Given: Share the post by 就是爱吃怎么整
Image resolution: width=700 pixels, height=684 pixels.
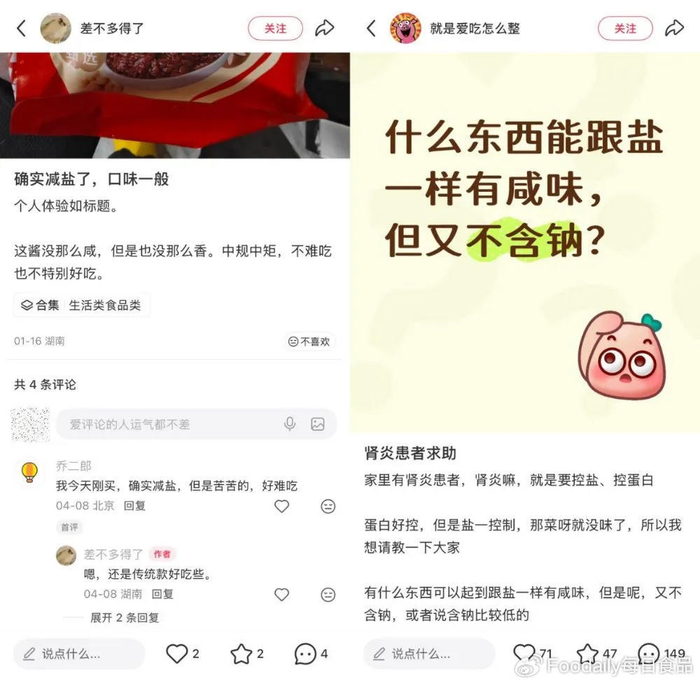Looking at the screenshot, I should pos(675,28).
